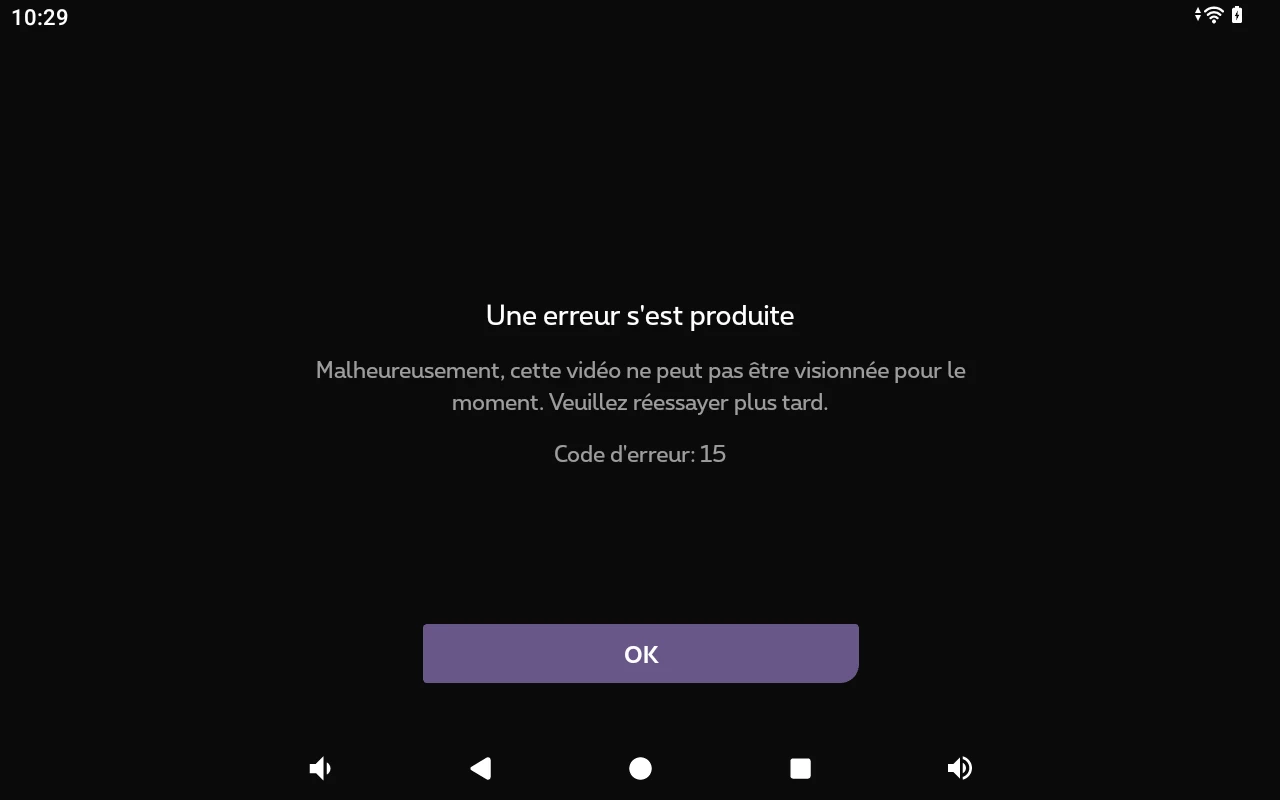Lower the volume in the navigation bar
This screenshot has width=1280, height=800.
click(x=320, y=768)
